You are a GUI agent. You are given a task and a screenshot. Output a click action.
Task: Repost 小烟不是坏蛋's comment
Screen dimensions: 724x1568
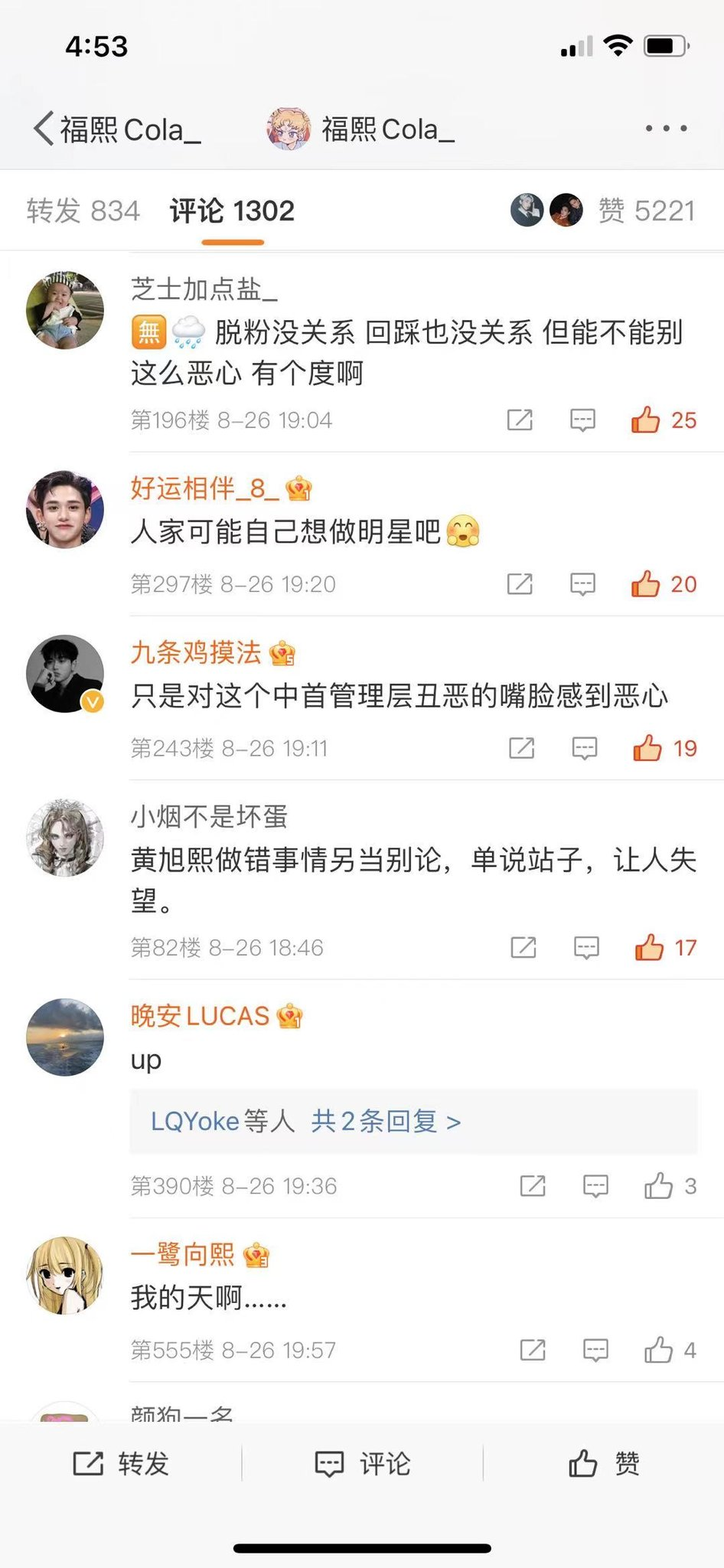(x=523, y=948)
